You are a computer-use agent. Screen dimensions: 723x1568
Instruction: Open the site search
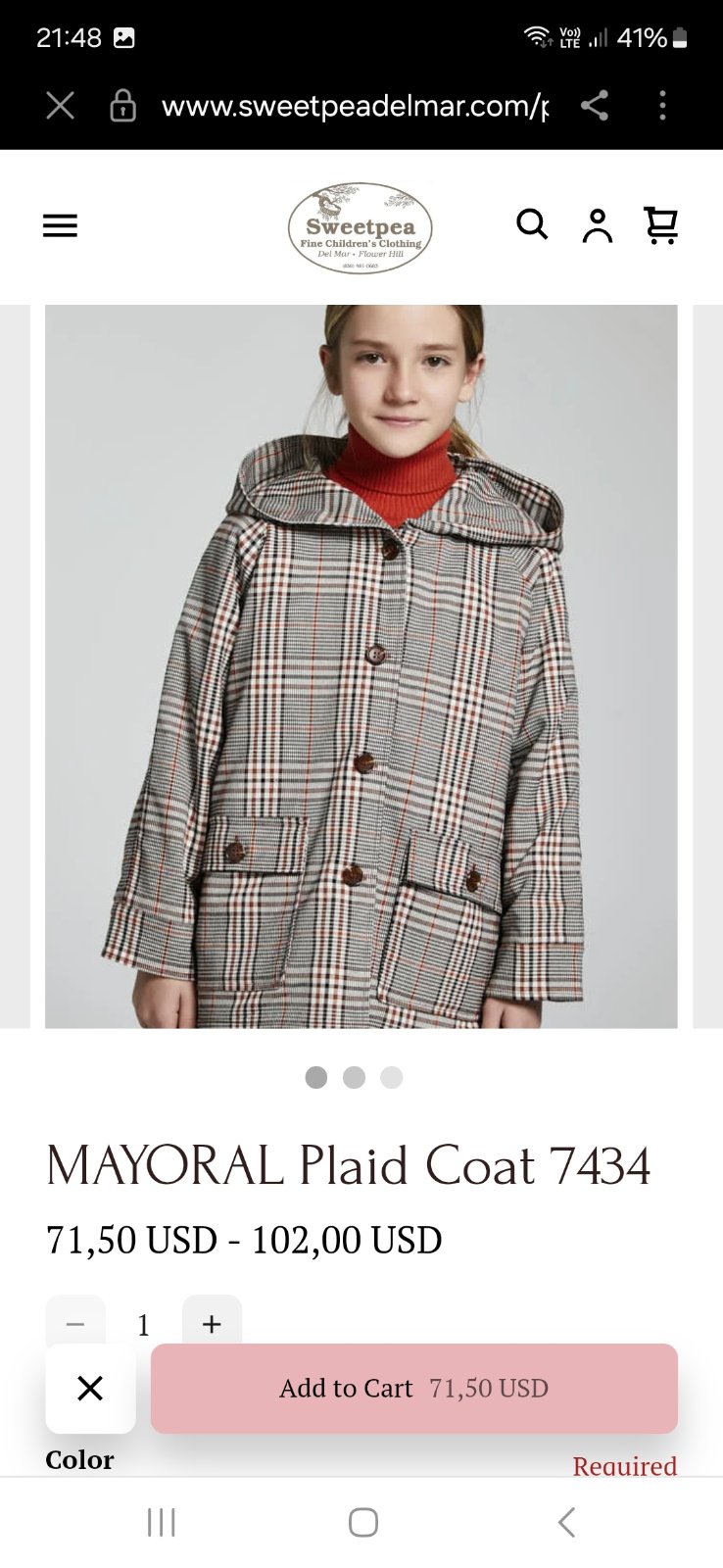click(x=532, y=225)
